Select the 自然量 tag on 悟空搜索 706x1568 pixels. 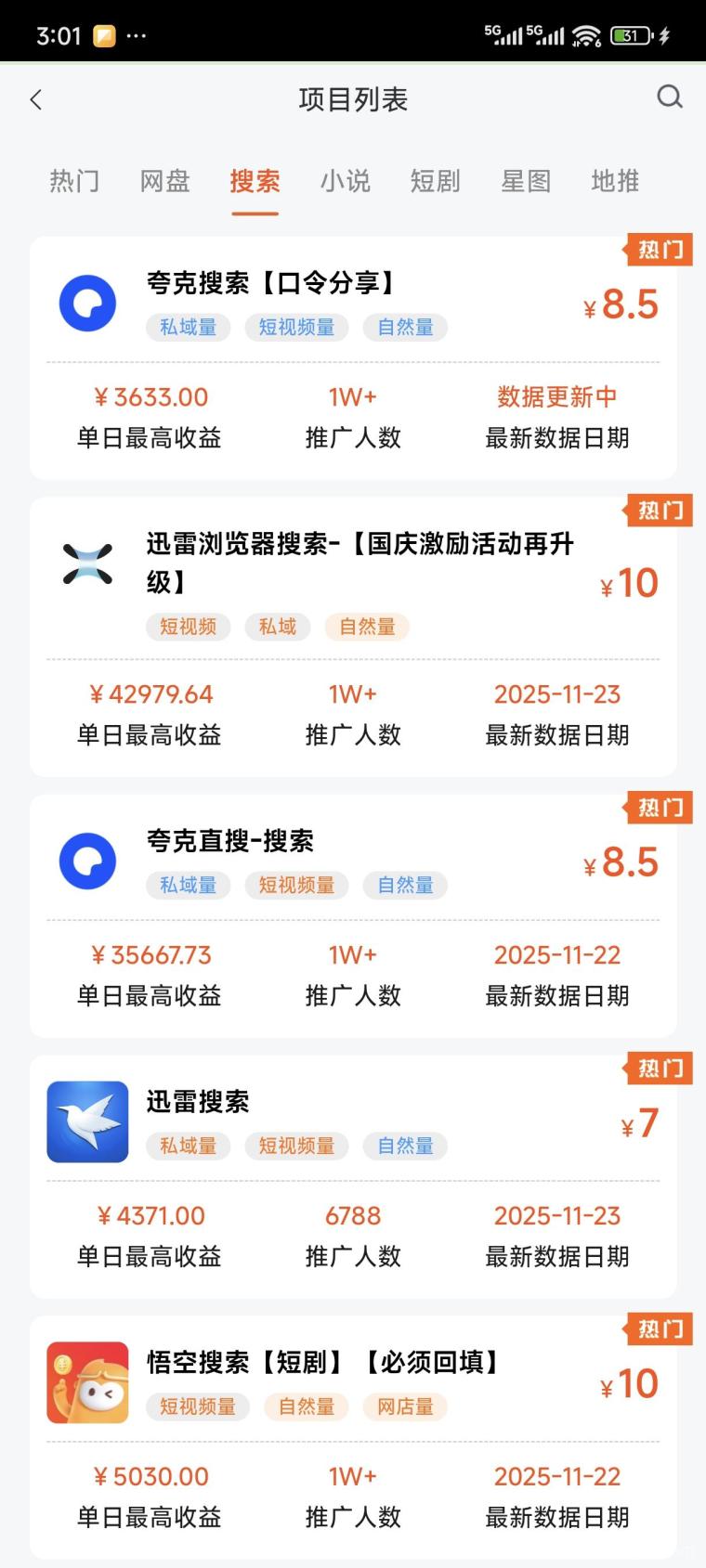(x=307, y=1406)
